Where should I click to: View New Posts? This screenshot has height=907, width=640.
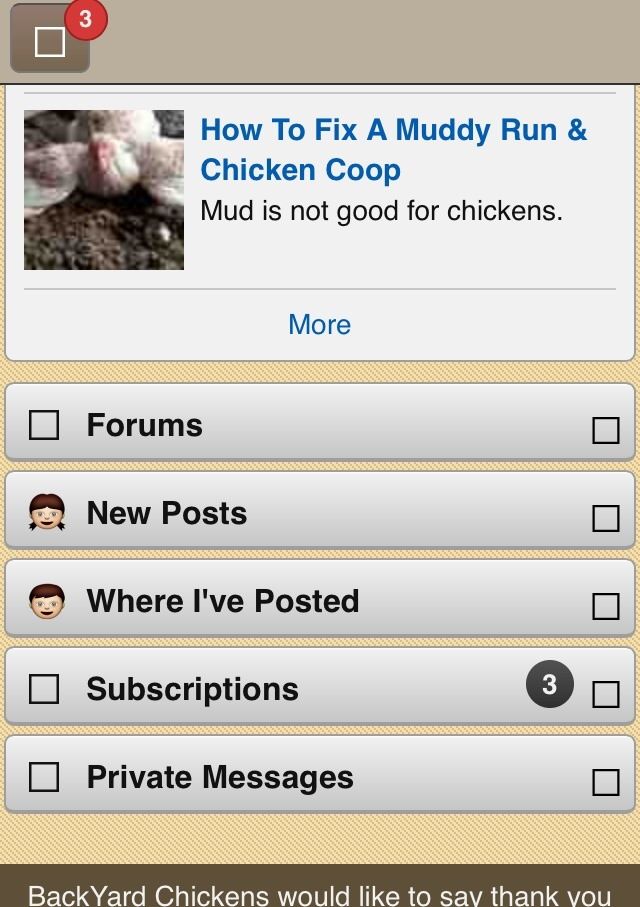pos(319,513)
